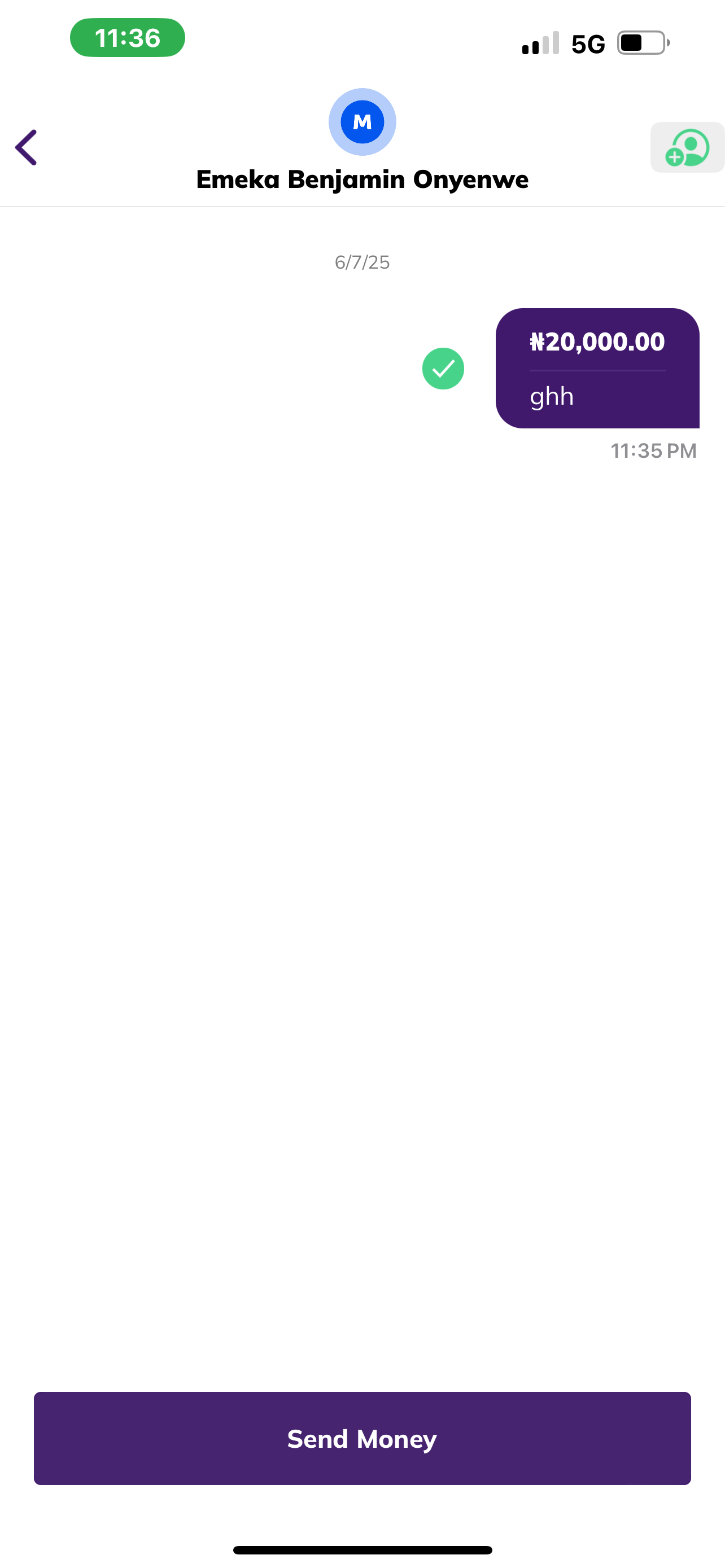The width and height of the screenshot is (725, 1568).
Task: Add Emeka as a beneficiary contact
Action: click(687, 147)
